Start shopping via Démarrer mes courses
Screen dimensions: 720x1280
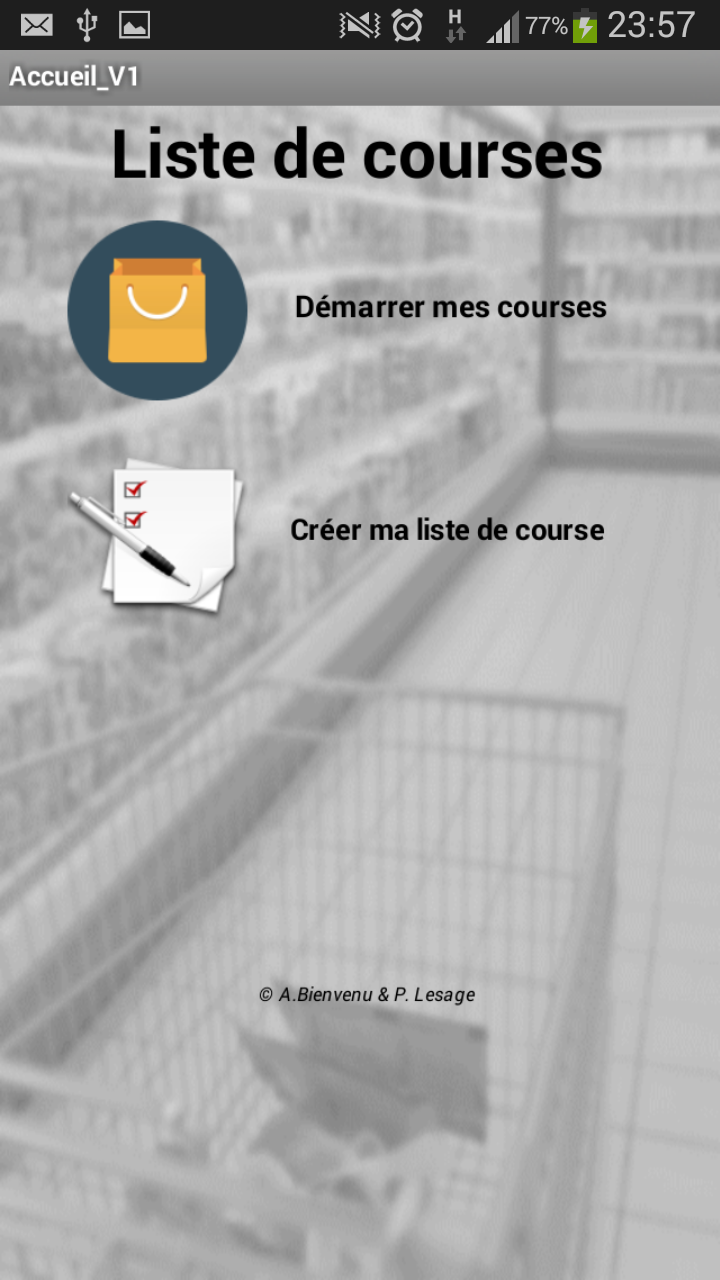(x=450, y=307)
